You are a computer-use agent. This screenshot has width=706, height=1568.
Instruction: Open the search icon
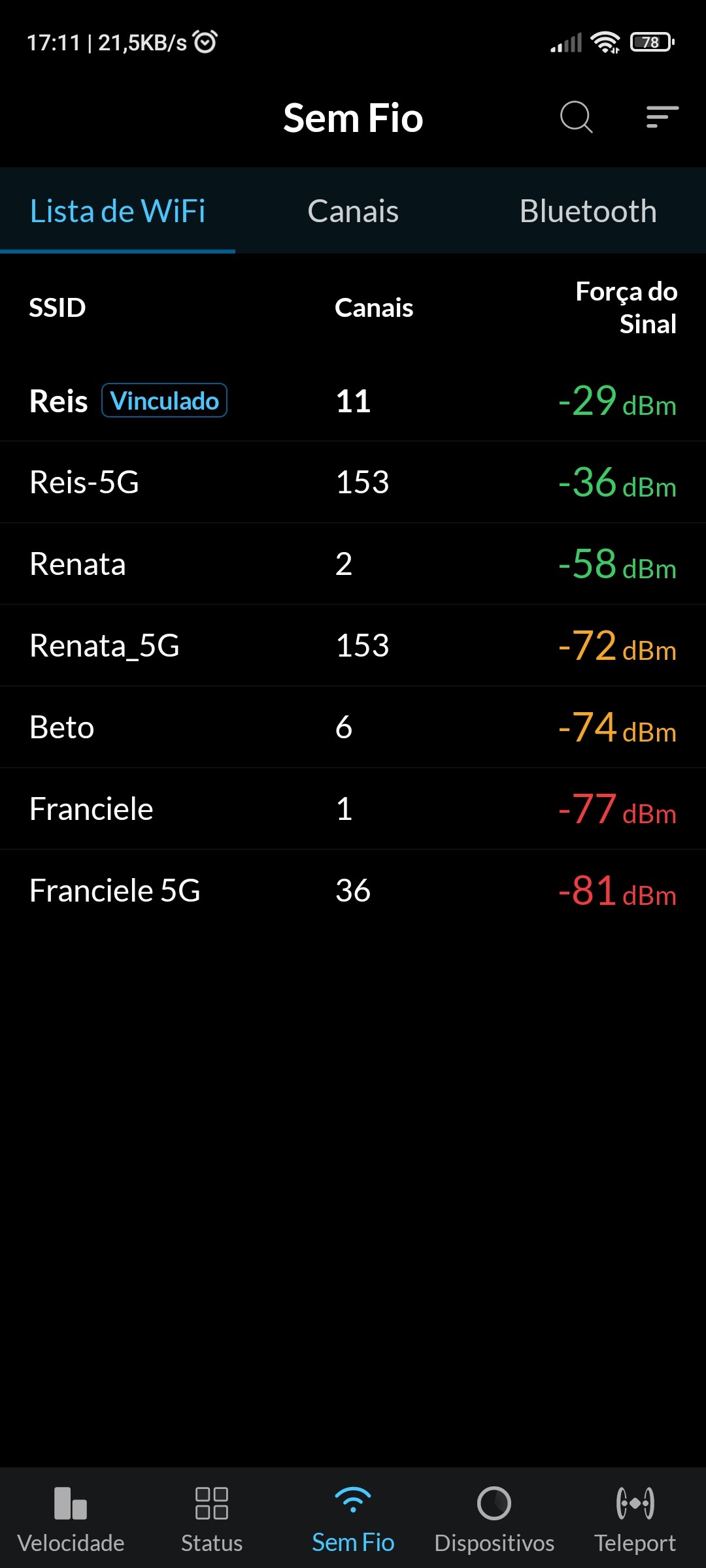576,118
